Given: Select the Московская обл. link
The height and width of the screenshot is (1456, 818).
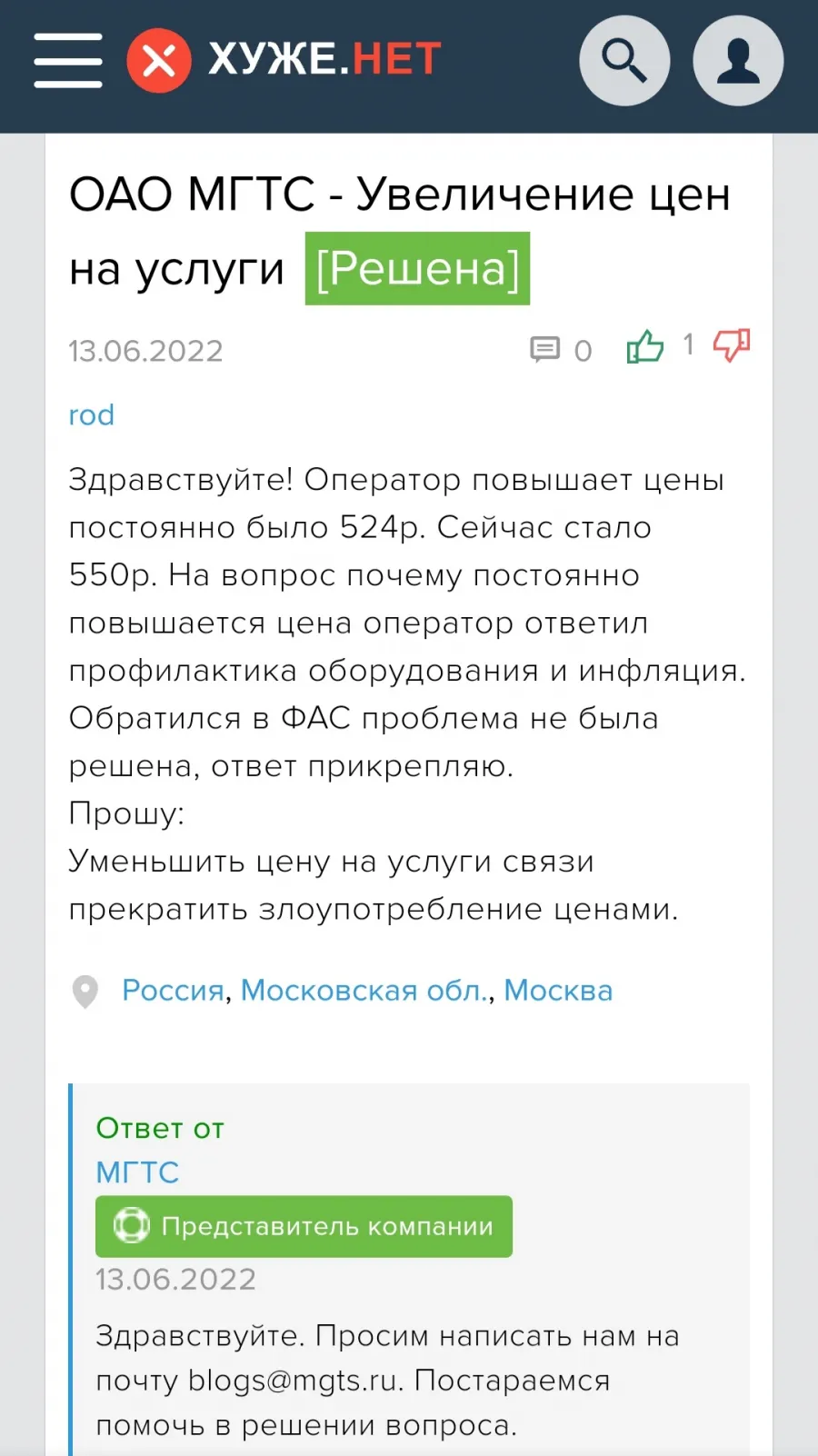Looking at the screenshot, I should [364, 991].
